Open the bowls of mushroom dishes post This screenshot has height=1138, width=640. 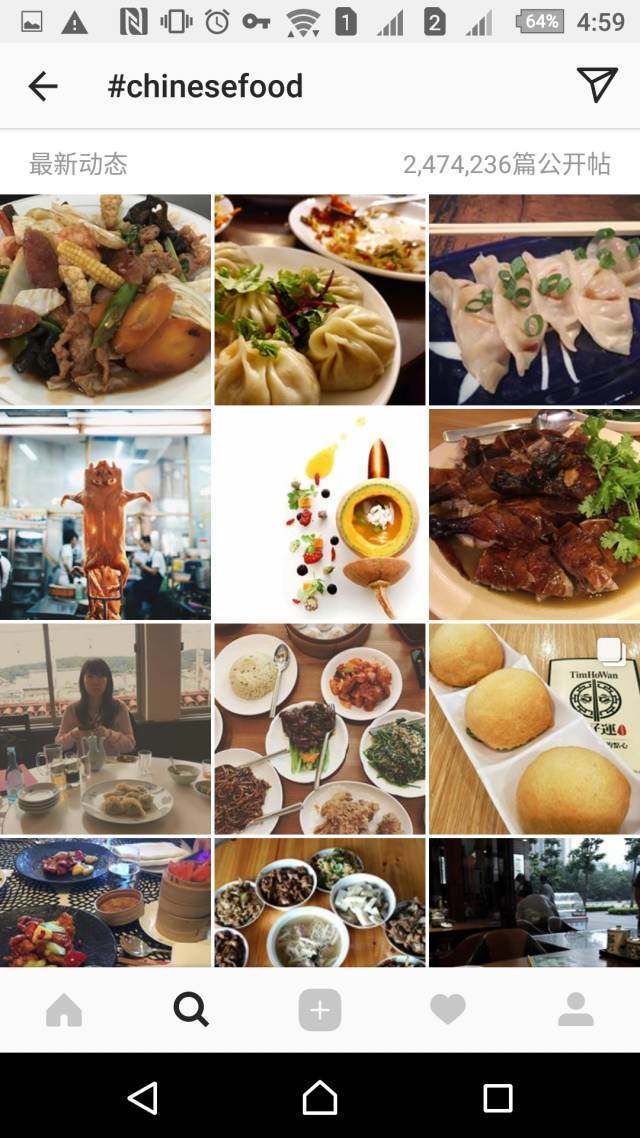click(x=320, y=902)
